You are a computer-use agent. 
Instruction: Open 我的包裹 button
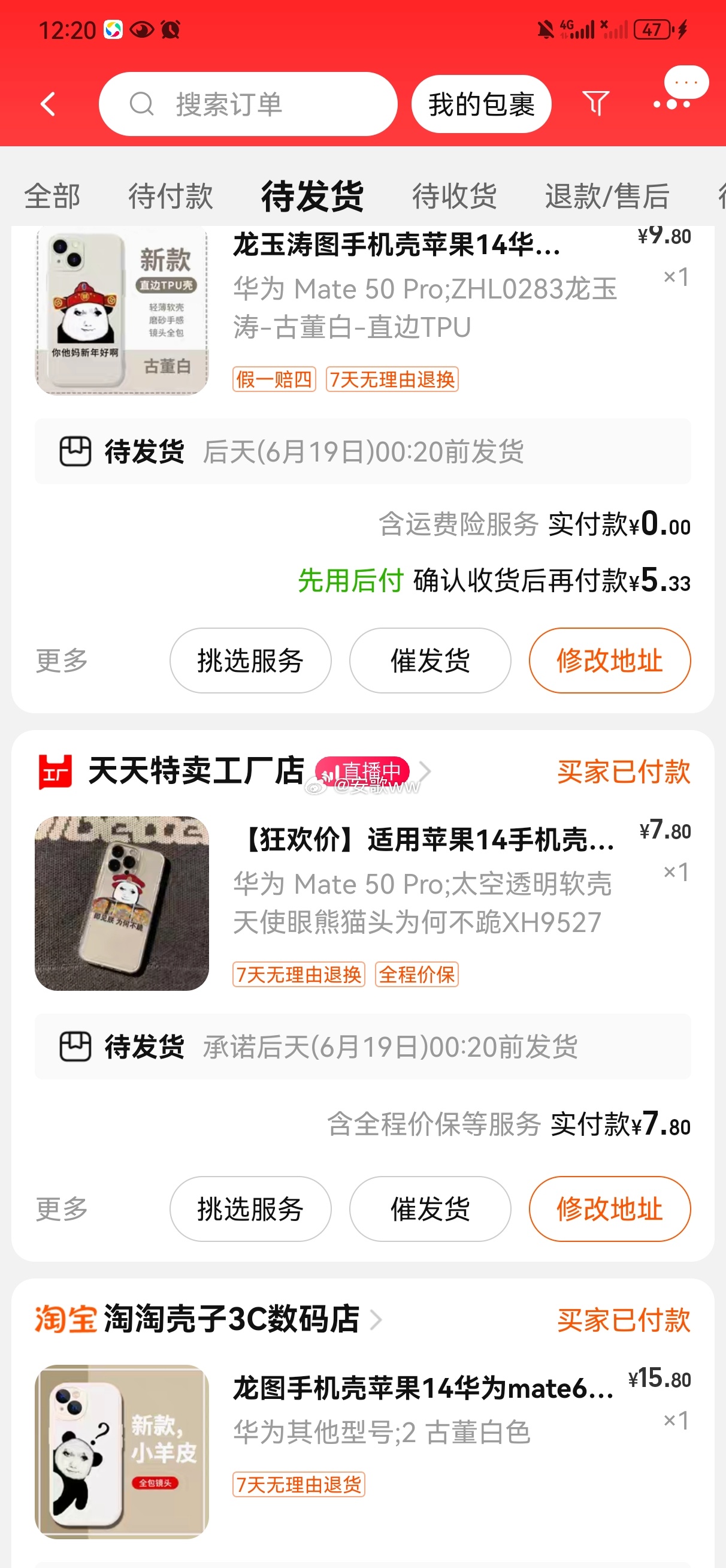[481, 104]
